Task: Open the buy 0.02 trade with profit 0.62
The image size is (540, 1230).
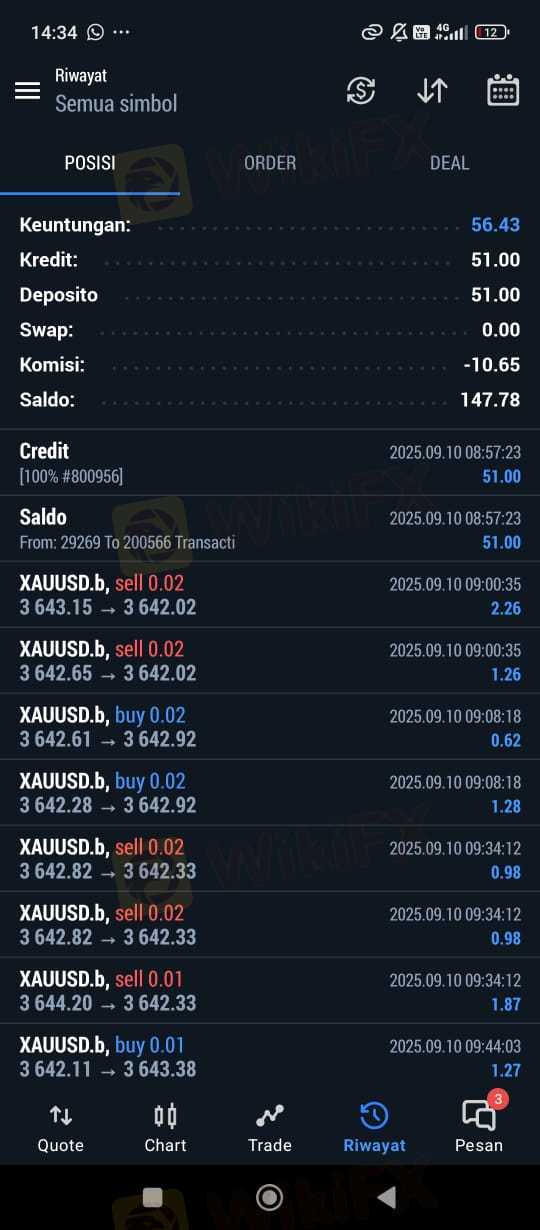Action: (x=270, y=727)
